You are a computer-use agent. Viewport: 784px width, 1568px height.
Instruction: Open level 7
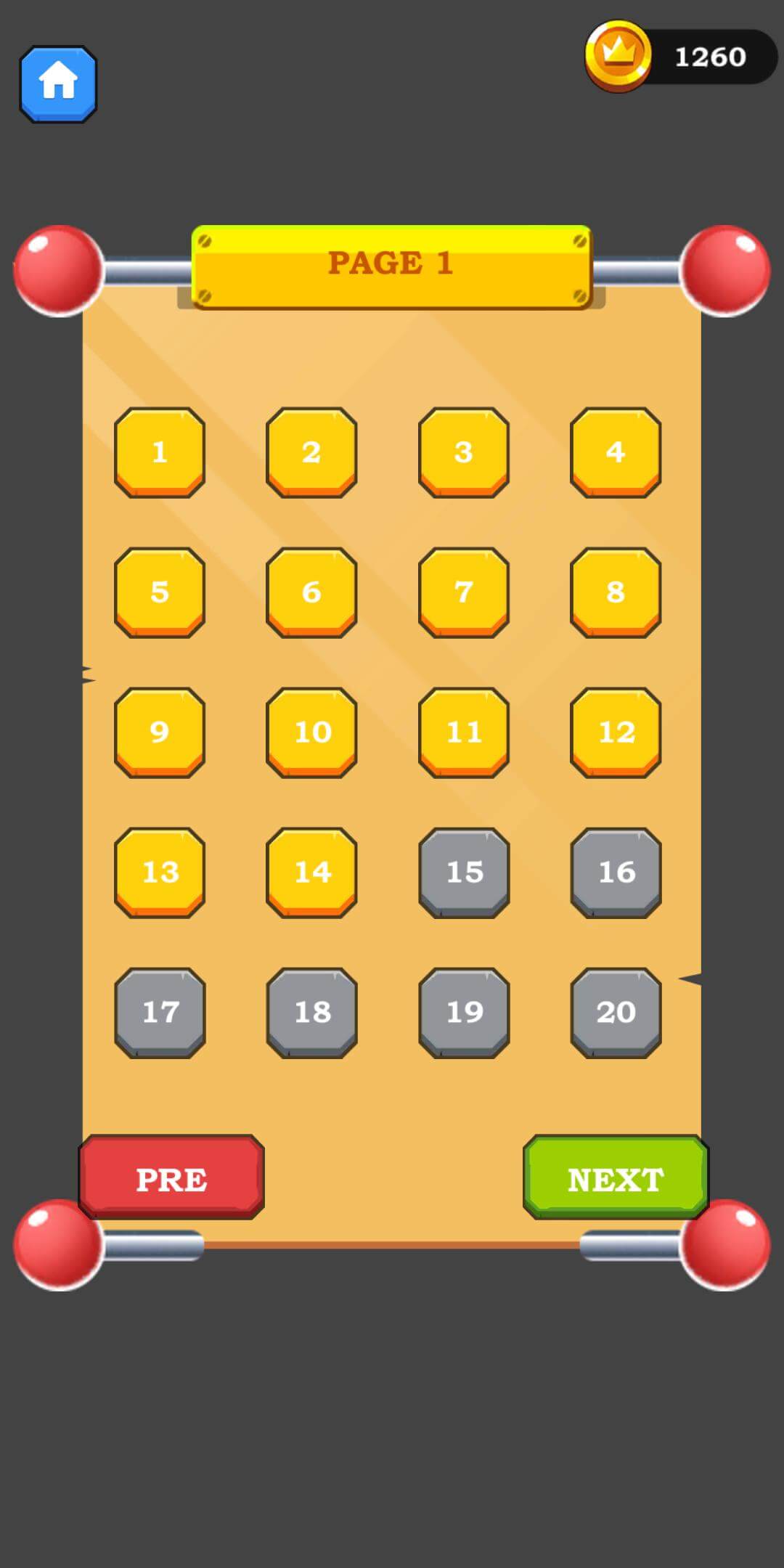click(464, 592)
